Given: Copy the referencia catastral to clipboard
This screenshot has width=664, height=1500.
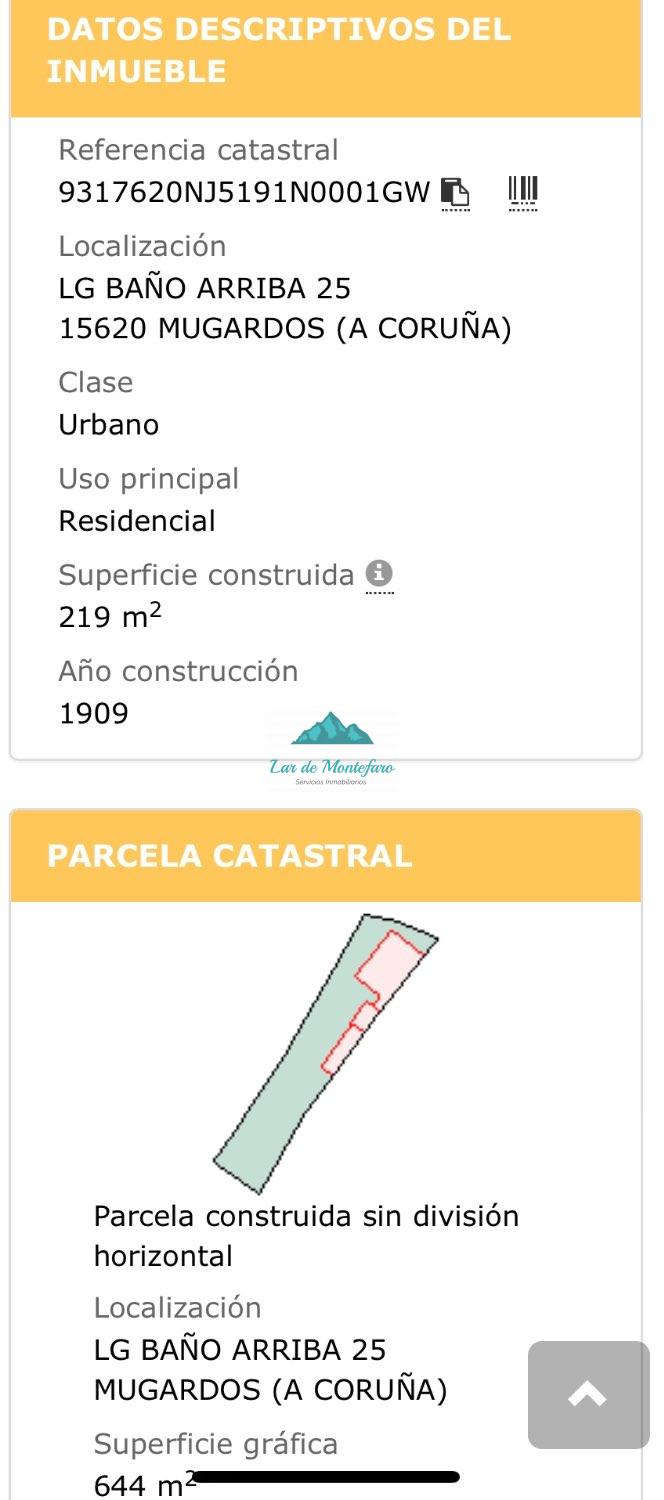Looking at the screenshot, I should click(455, 191).
